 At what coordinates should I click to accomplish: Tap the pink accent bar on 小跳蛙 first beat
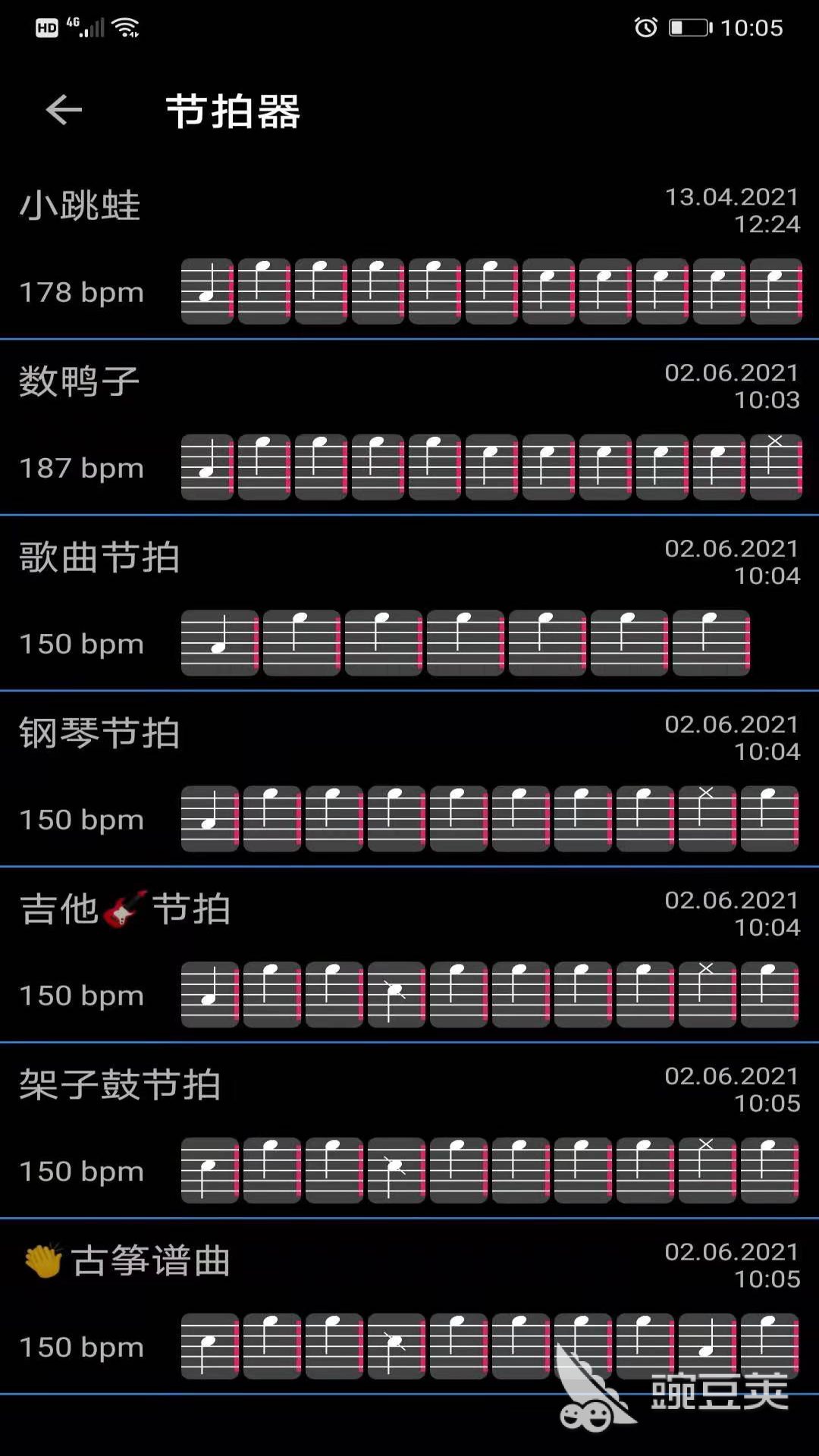[228, 292]
